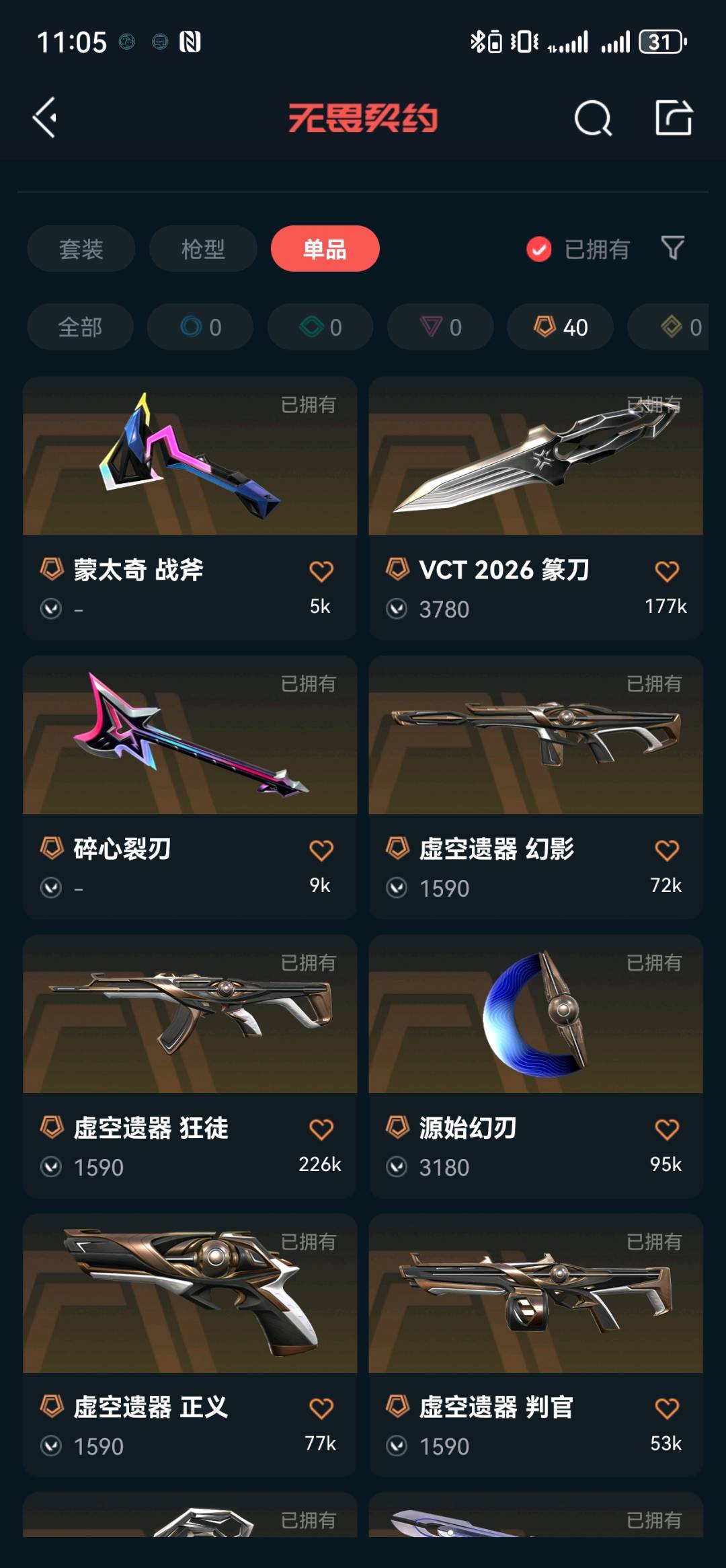Open the 虚空遗器 正义 skin card
The width and height of the screenshot is (726, 1568).
pyautogui.click(x=190, y=1308)
